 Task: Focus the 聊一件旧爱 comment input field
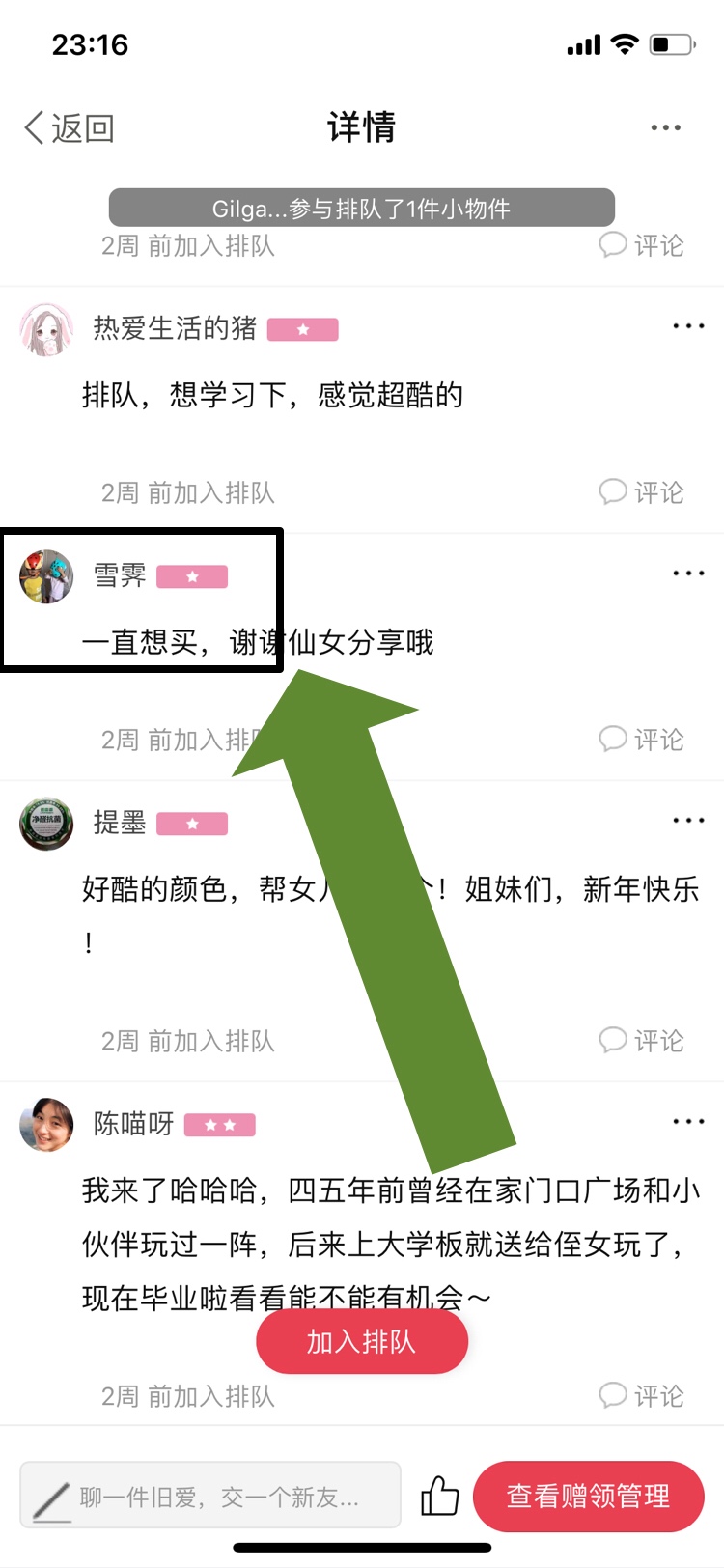click(x=210, y=1496)
